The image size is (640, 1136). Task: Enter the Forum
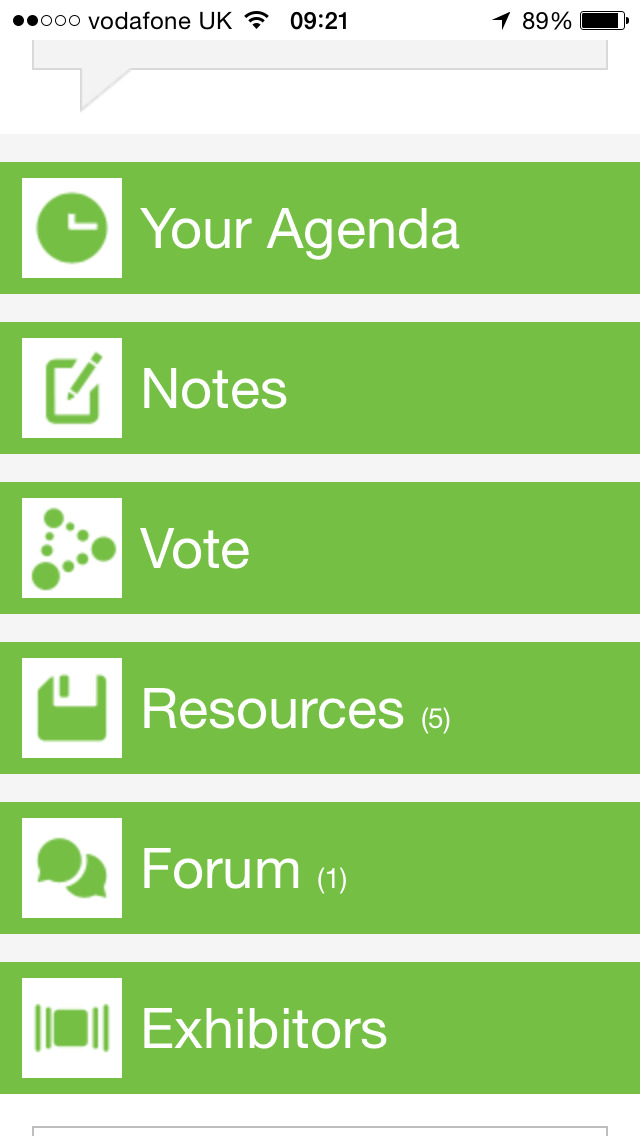(320, 868)
